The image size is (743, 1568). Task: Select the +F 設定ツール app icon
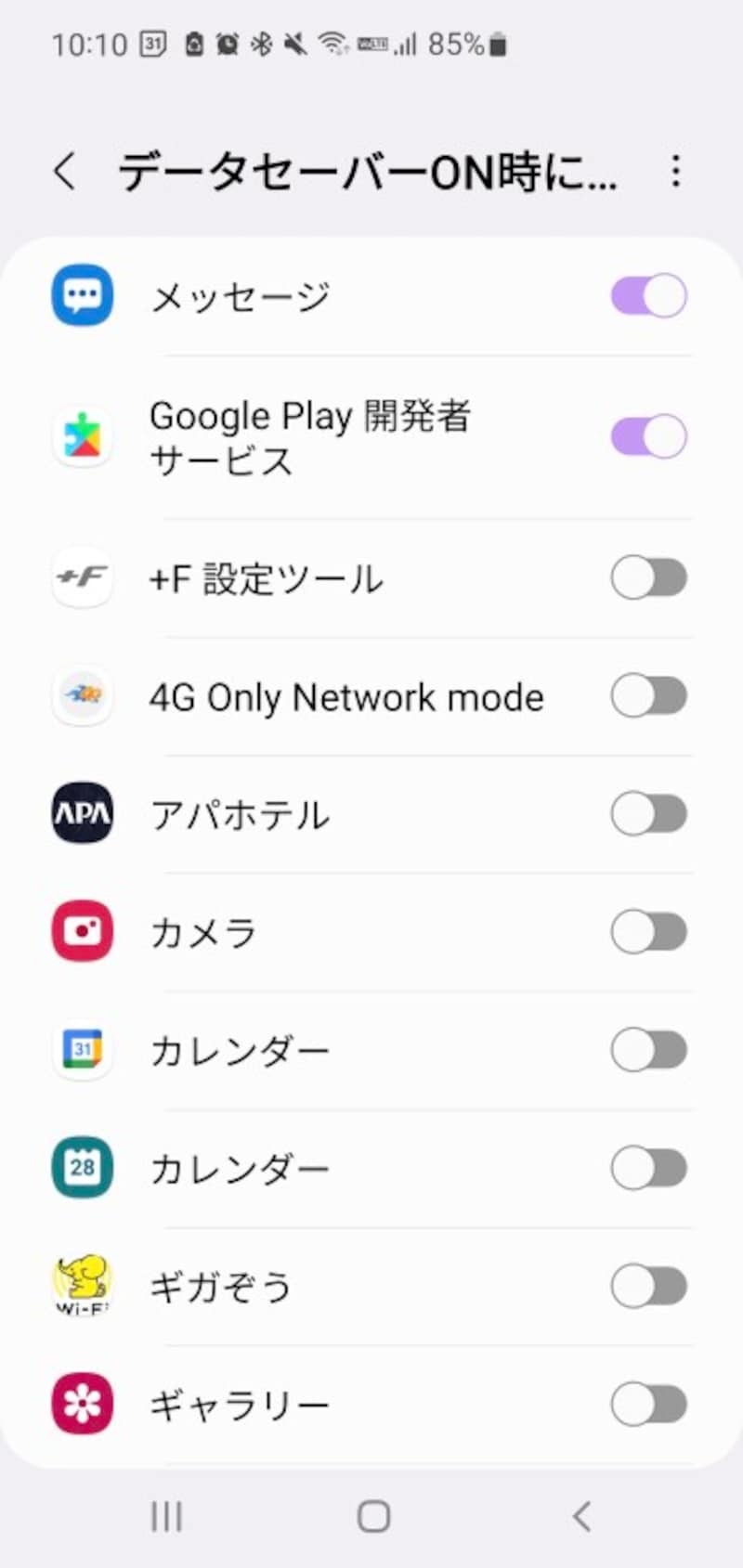coord(82,578)
